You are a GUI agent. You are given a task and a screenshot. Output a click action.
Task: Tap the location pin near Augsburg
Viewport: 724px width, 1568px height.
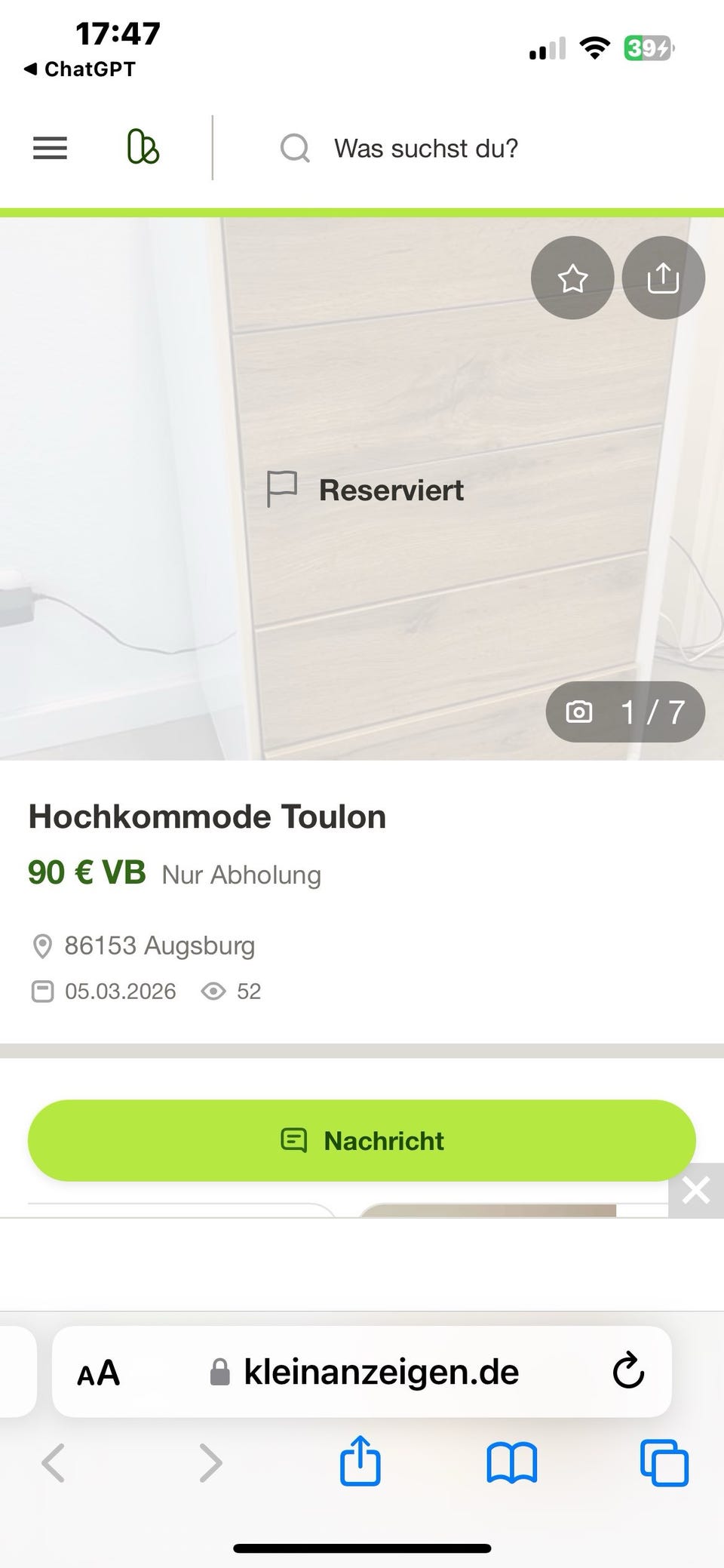pyautogui.click(x=42, y=945)
